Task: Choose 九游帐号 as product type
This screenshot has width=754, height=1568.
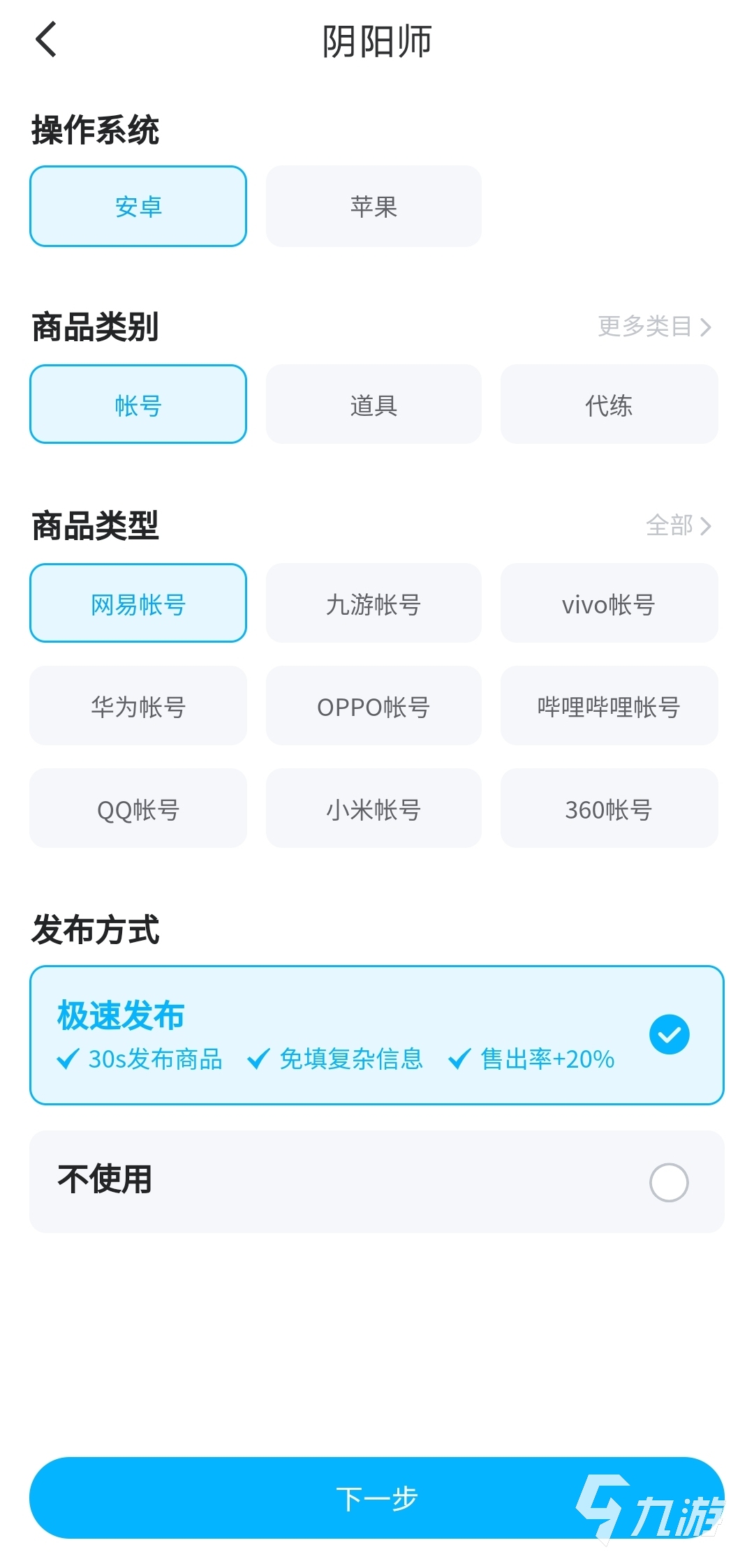Action: click(x=374, y=604)
